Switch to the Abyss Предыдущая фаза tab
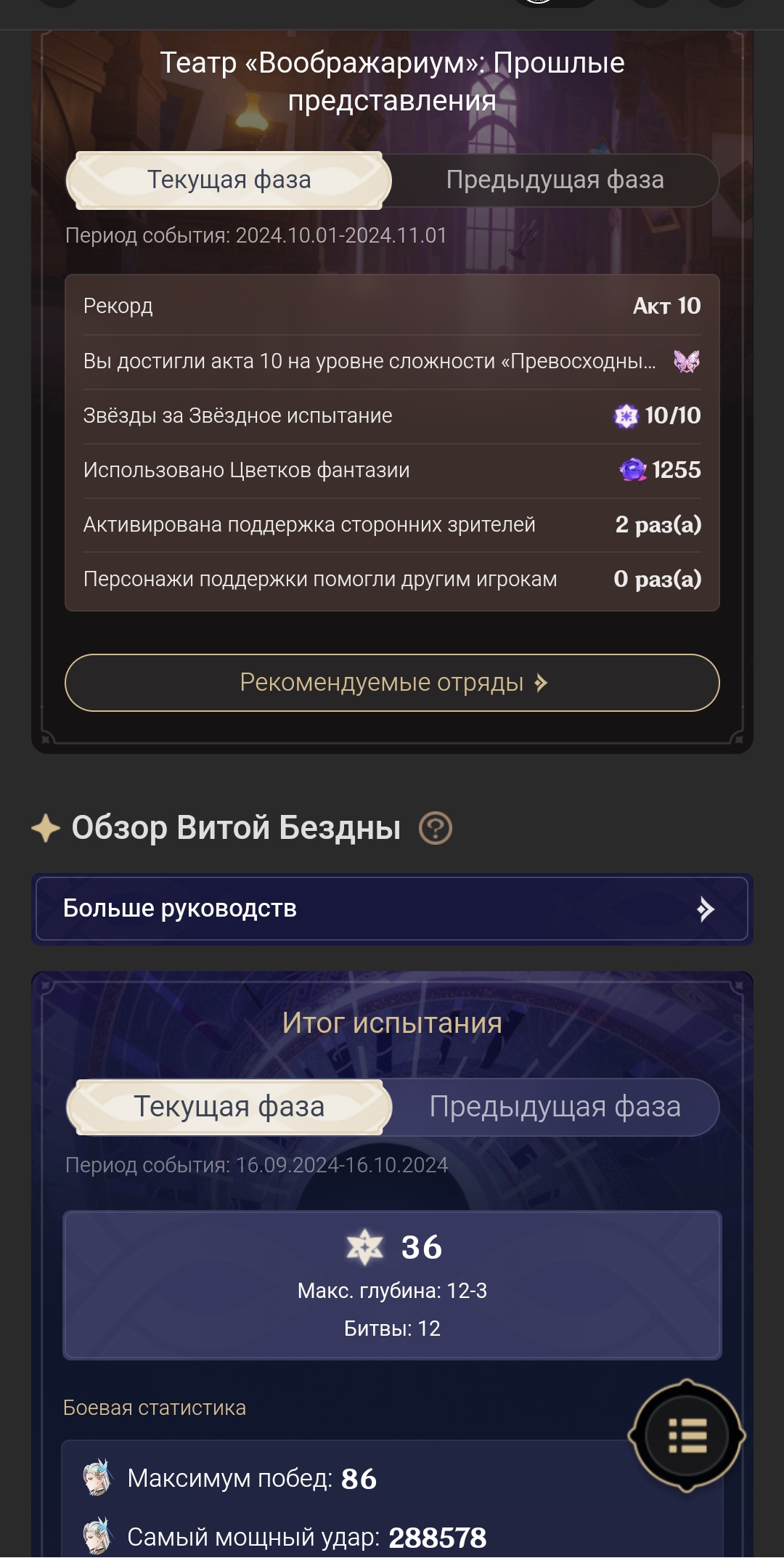 [555, 1107]
